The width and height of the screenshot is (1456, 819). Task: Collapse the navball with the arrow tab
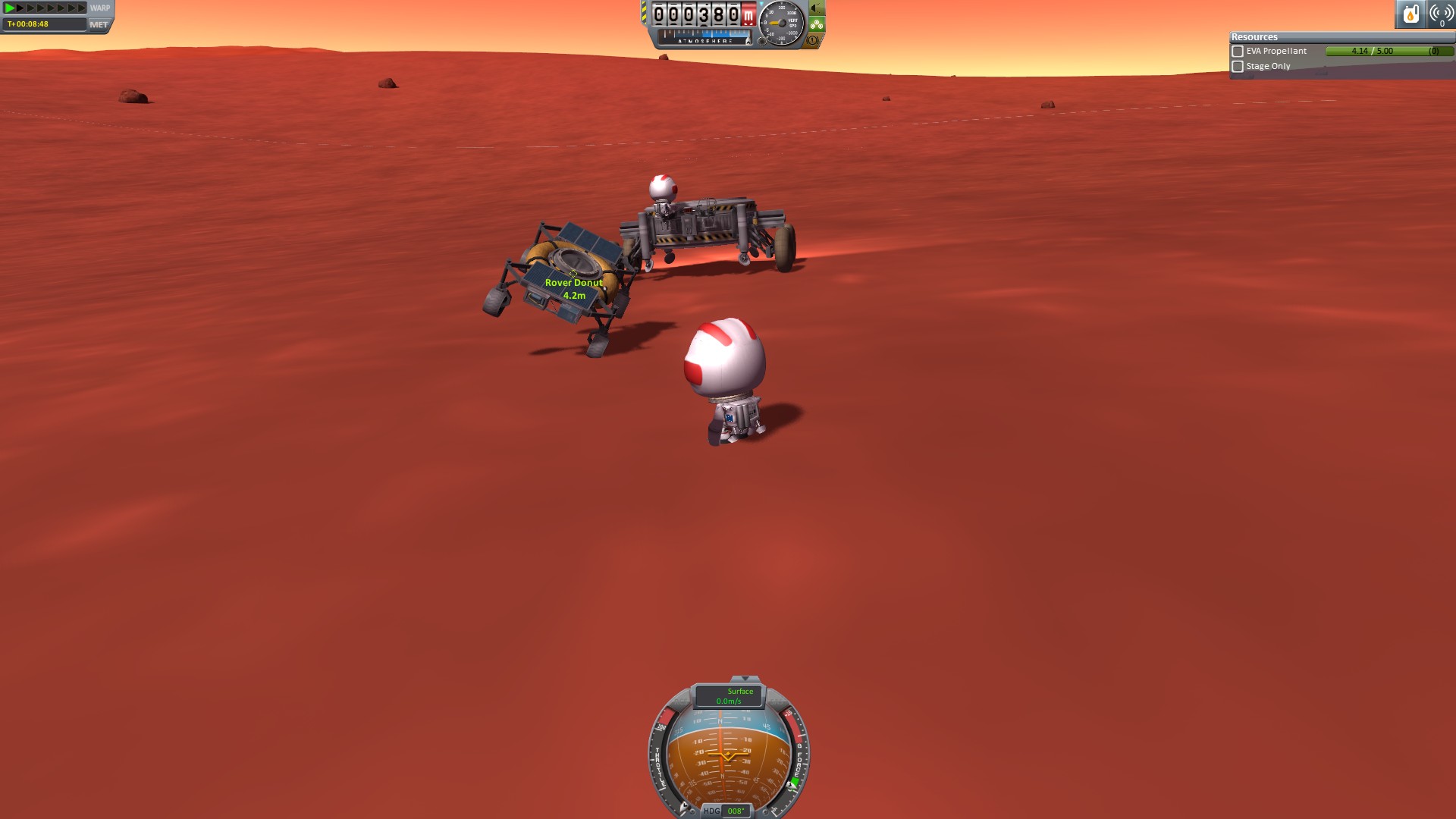pyautogui.click(x=745, y=679)
